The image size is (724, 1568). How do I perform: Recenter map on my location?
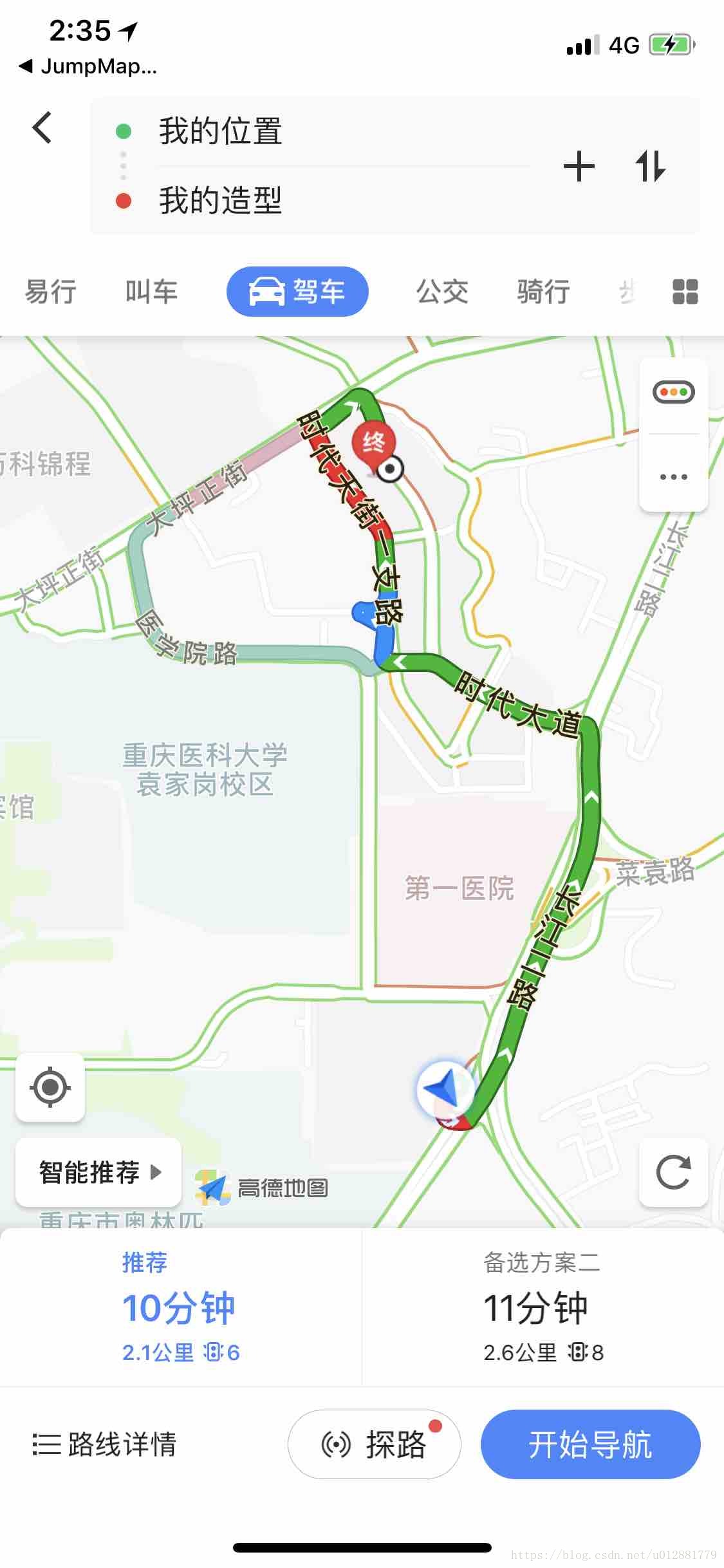[x=50, y=1088]
